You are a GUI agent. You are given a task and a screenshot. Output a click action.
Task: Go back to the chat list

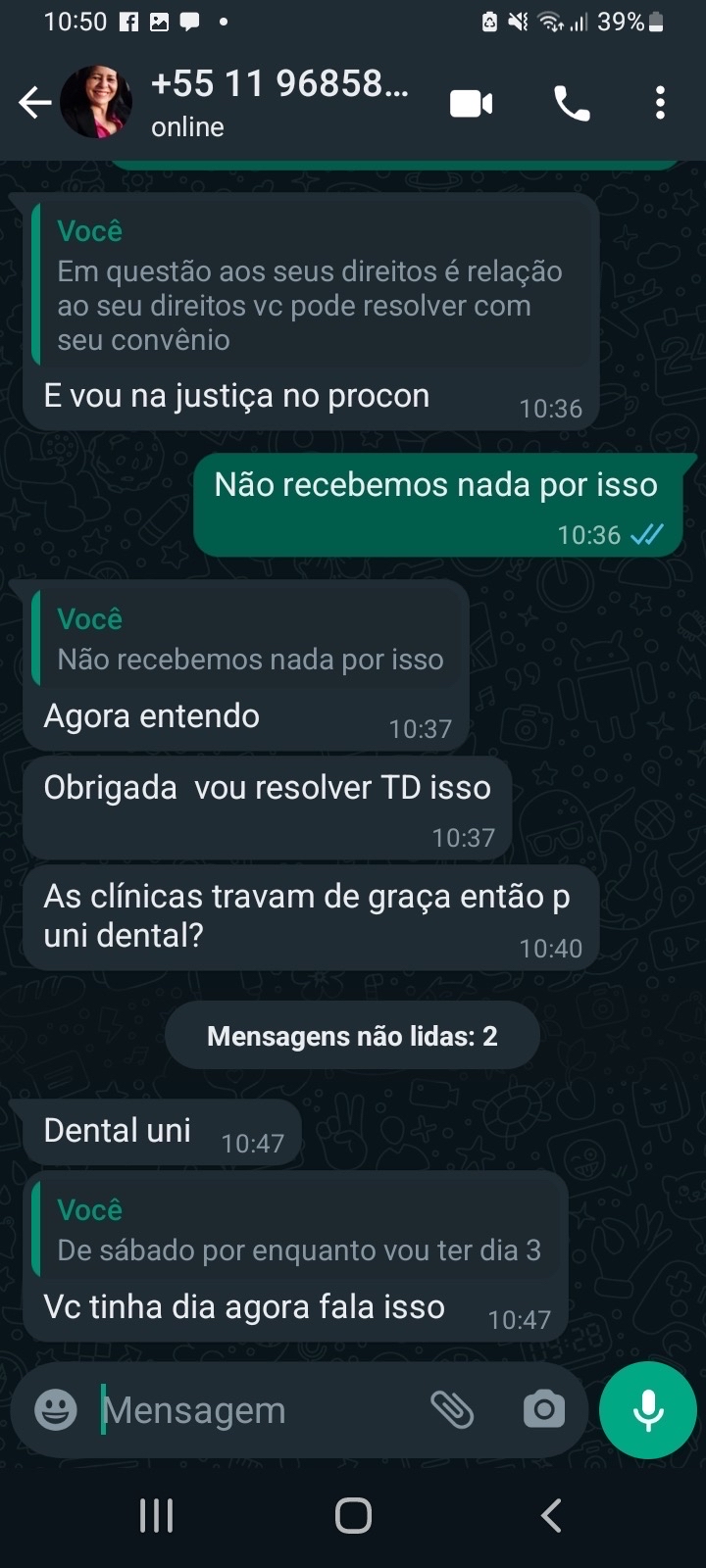tap(34, 102)
